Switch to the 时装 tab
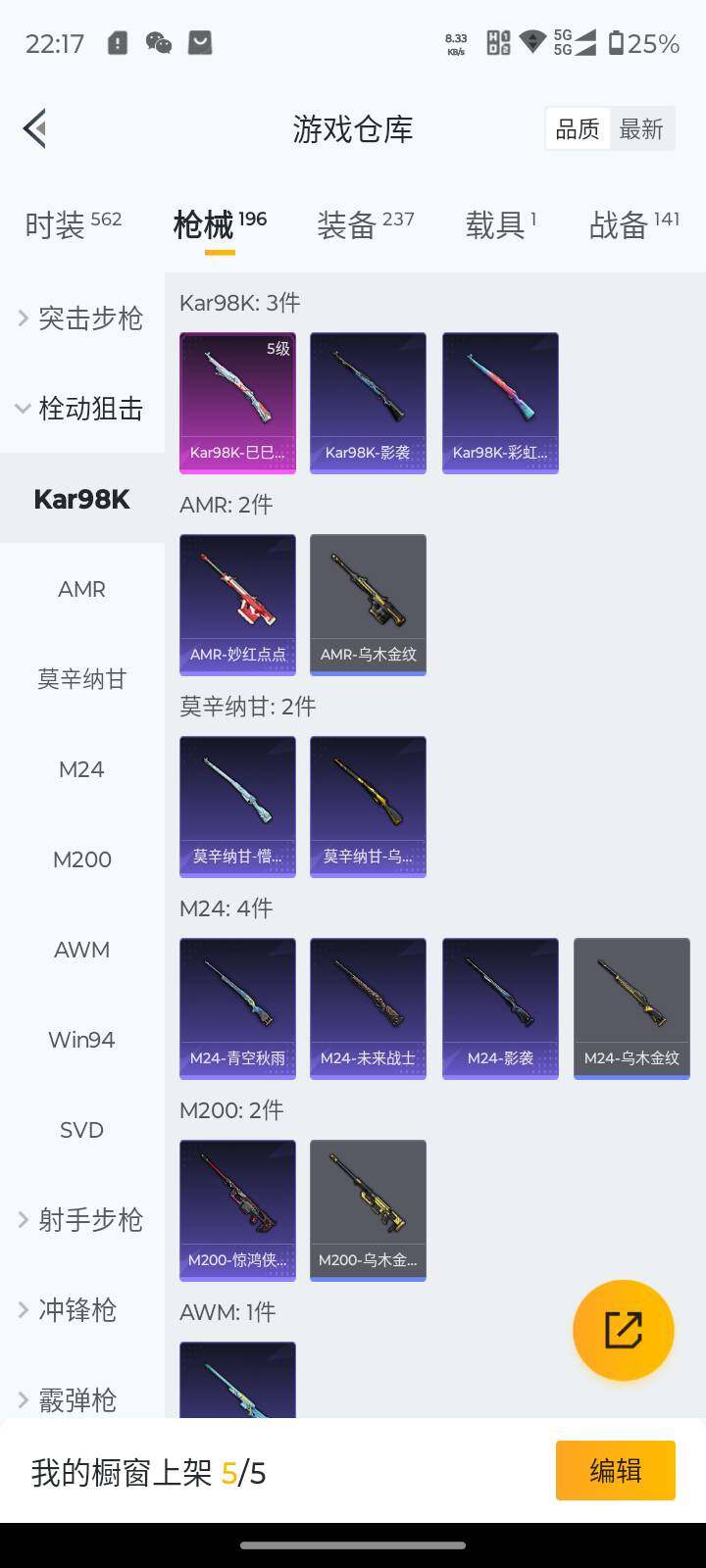Viewport: 706px width, 1568px height. coord(73,224)
